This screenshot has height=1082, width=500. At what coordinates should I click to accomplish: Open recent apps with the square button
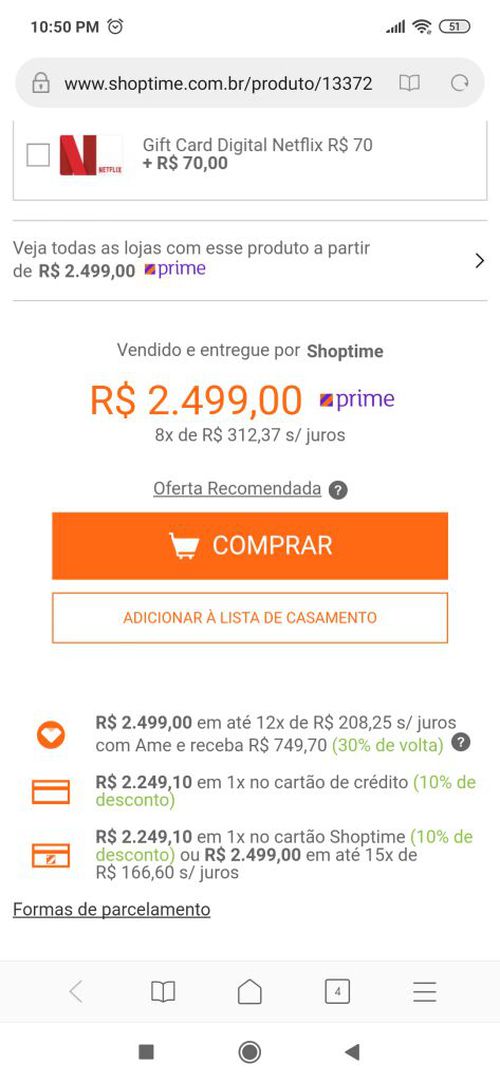tap(146, 1052)
